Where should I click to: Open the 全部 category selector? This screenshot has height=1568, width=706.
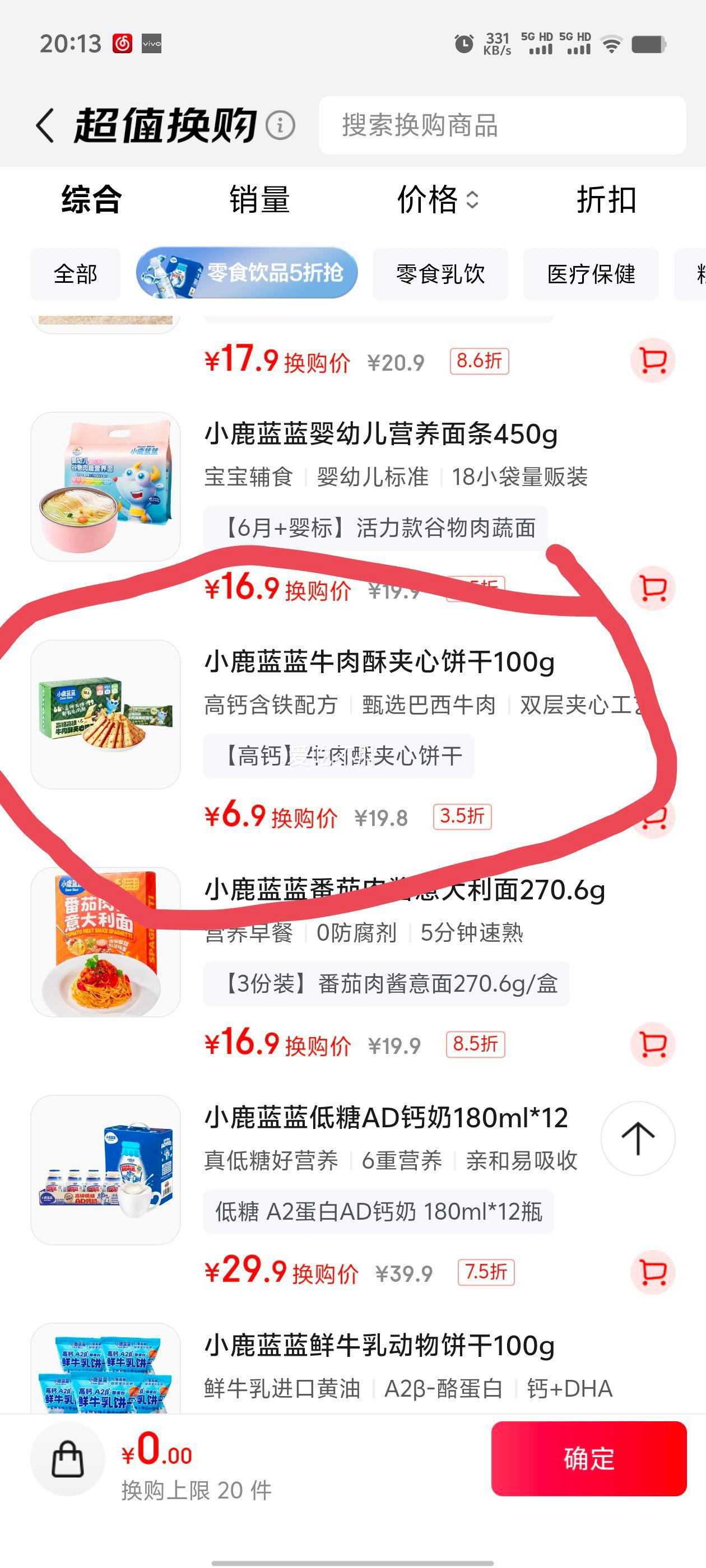(76, 275)
